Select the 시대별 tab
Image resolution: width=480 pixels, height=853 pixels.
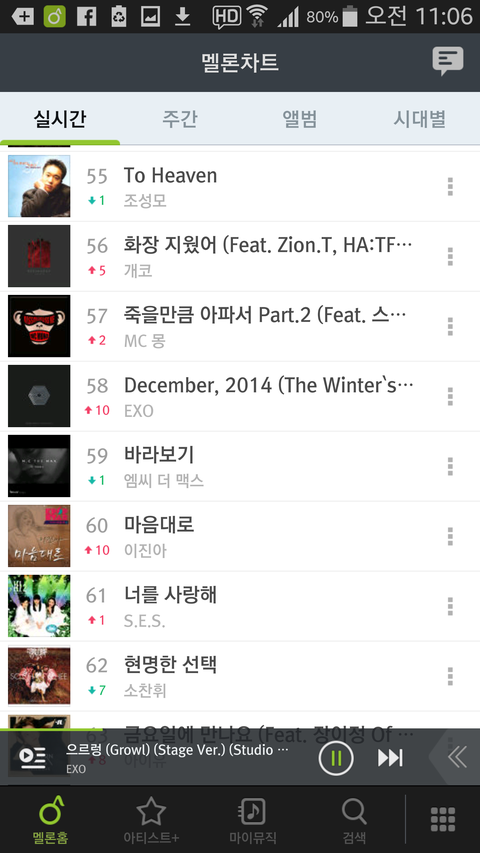pos(420,119)
